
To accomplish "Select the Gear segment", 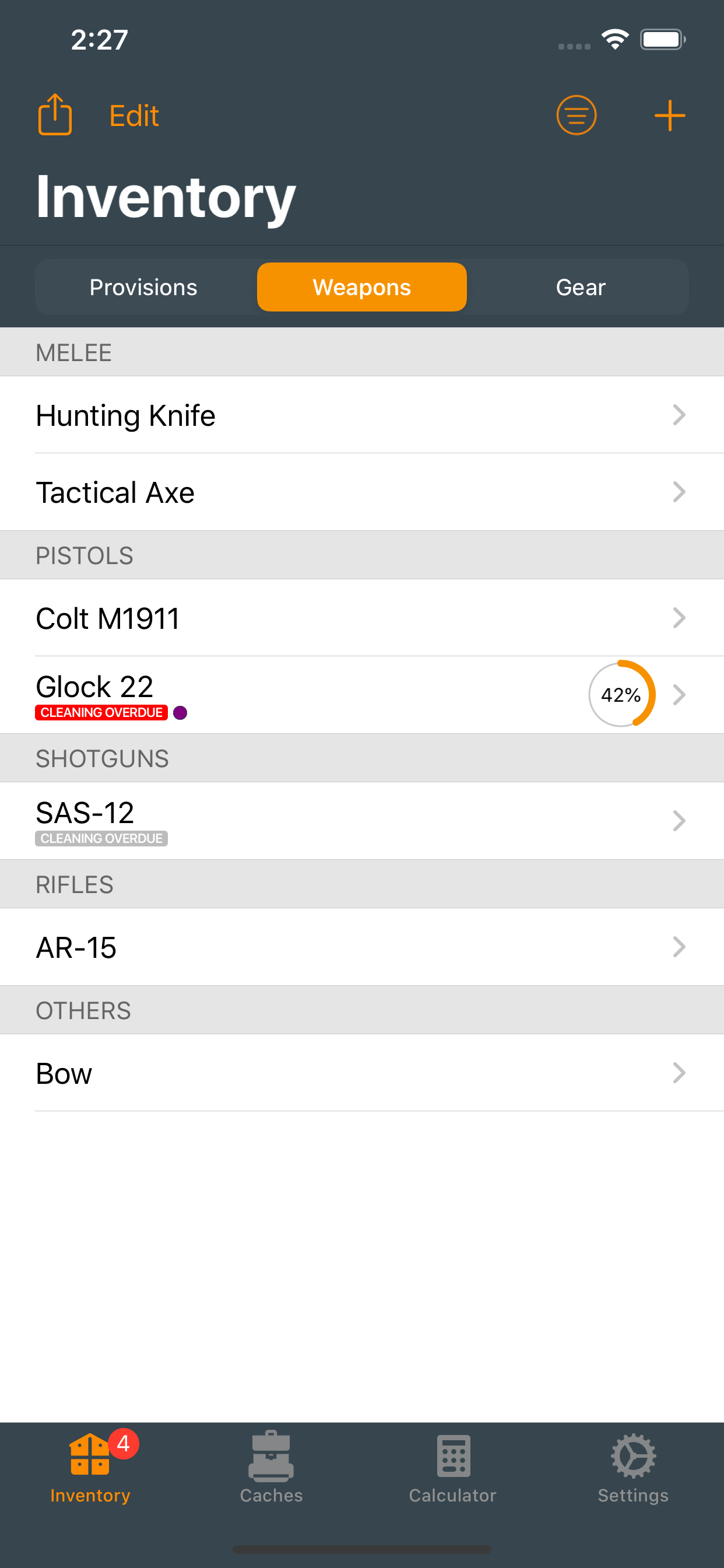I will point(580,286).
